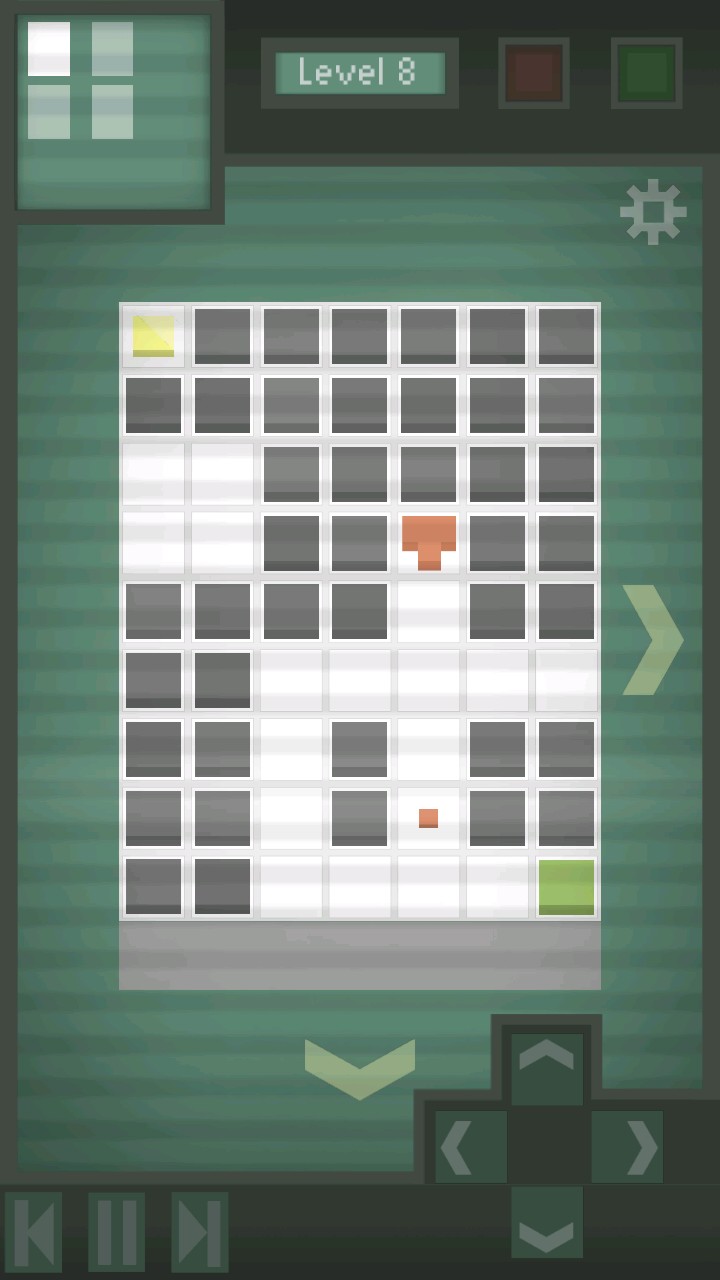
Task: Move left with the D-pad arrow
Action: 460,1148
